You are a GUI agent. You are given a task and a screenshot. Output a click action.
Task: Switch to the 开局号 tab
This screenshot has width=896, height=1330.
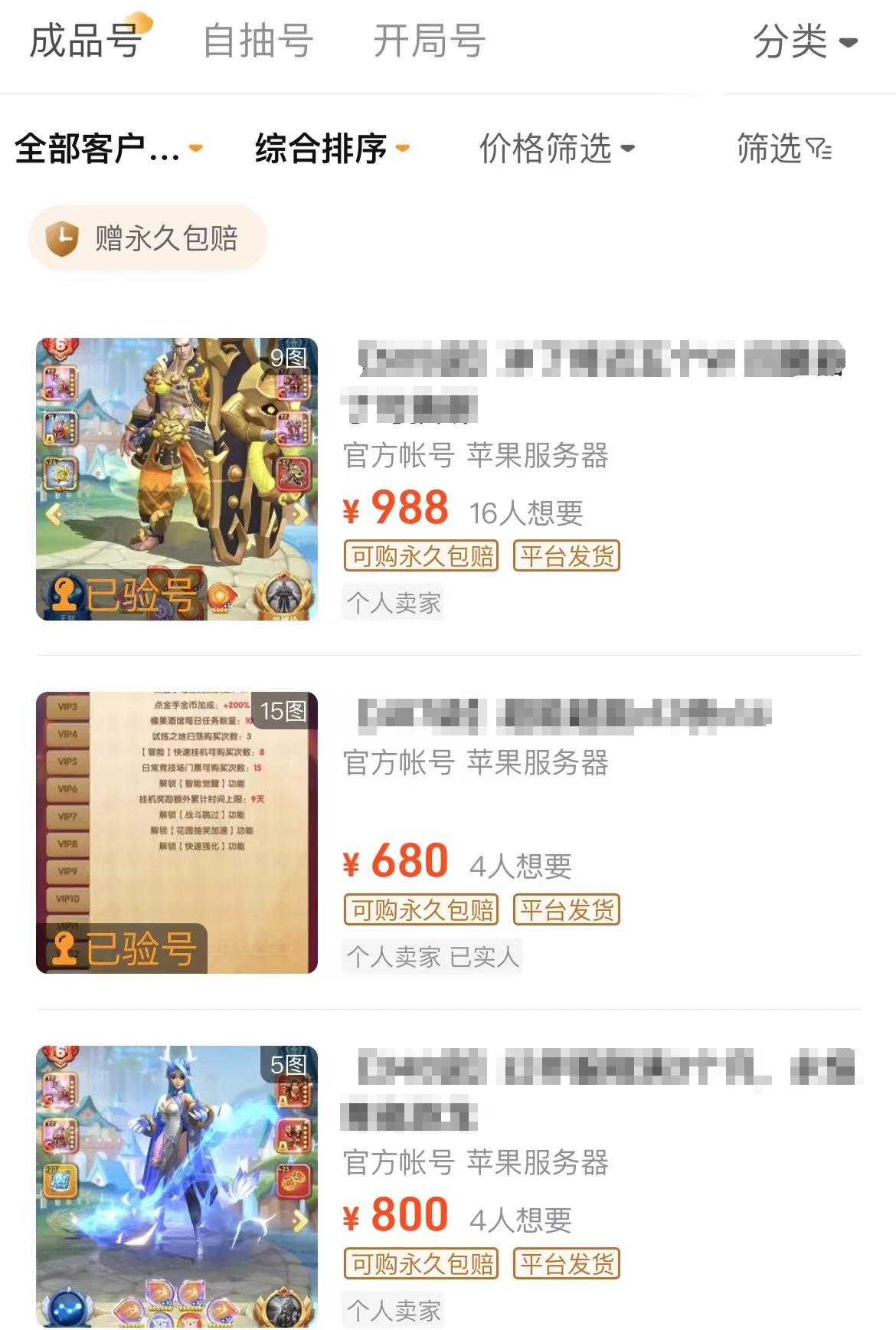429,41
